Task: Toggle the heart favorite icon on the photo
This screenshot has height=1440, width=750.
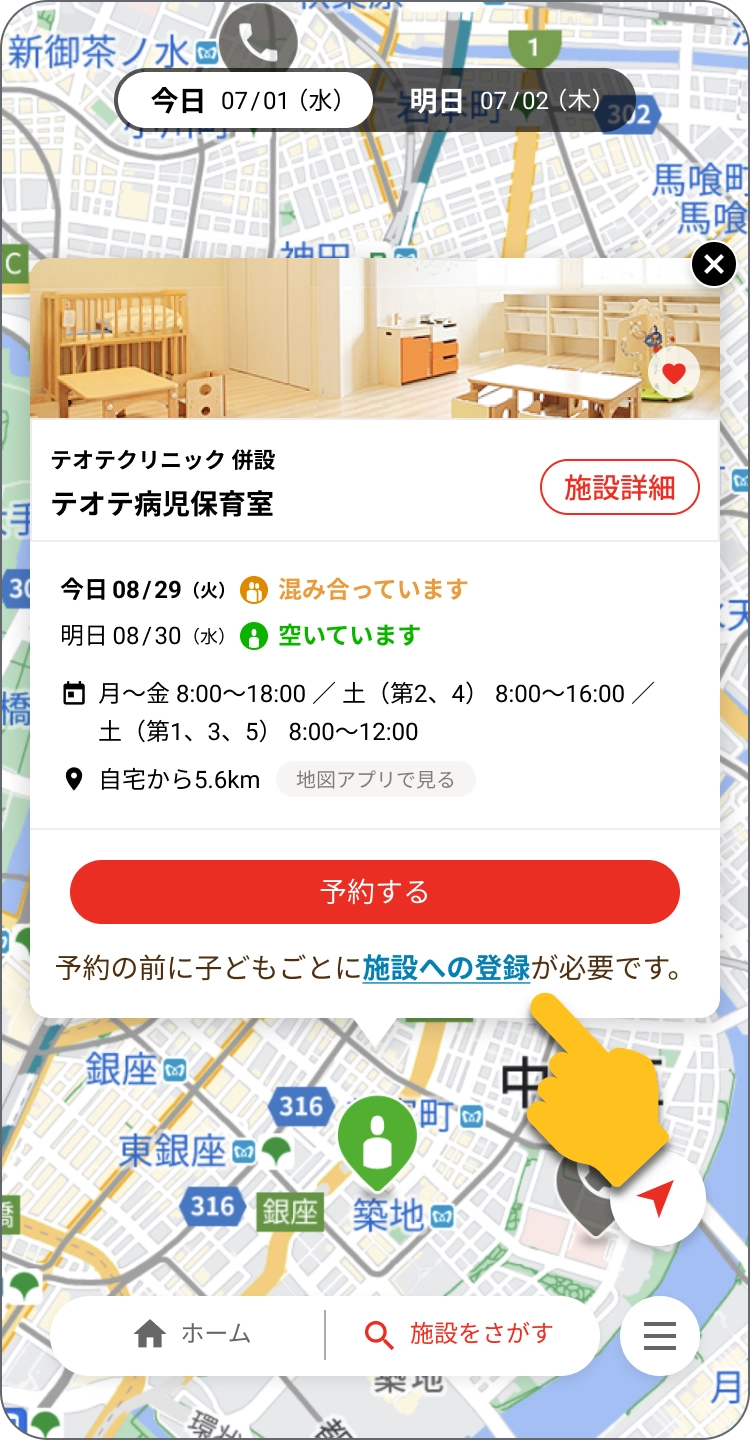Action: tap(675, 371)
